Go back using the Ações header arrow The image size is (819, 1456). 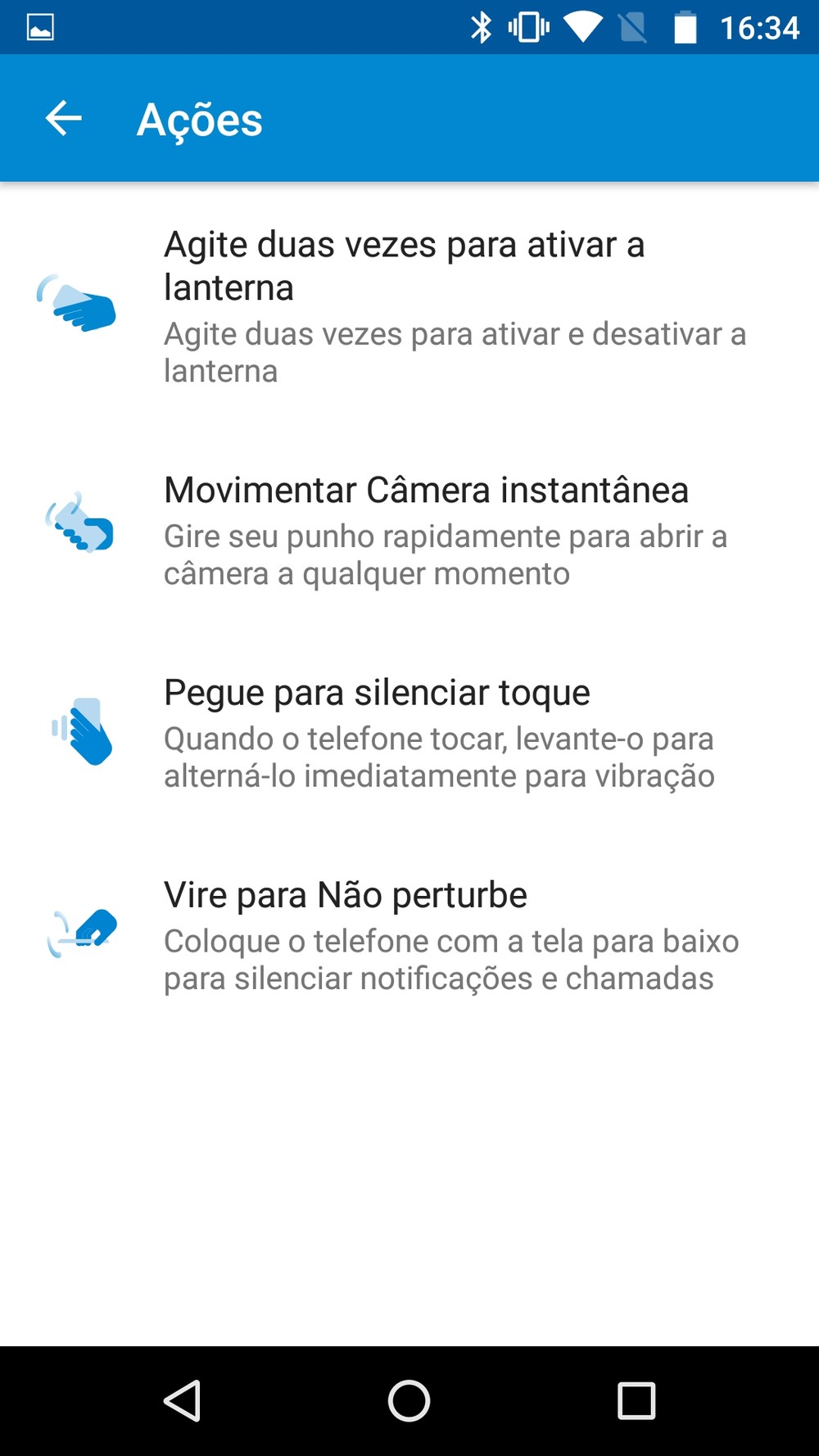63,119
